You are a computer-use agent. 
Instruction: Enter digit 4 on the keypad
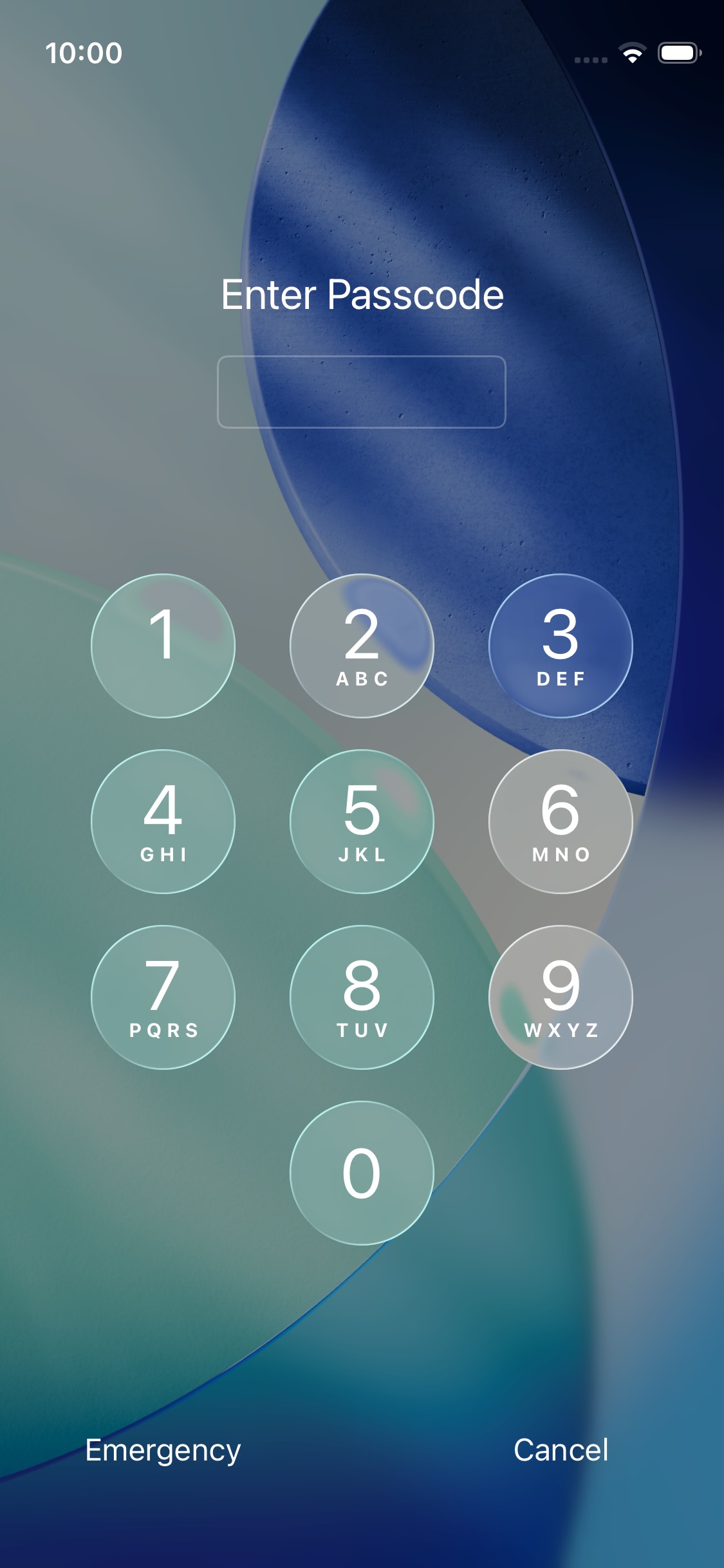point(163,821)
